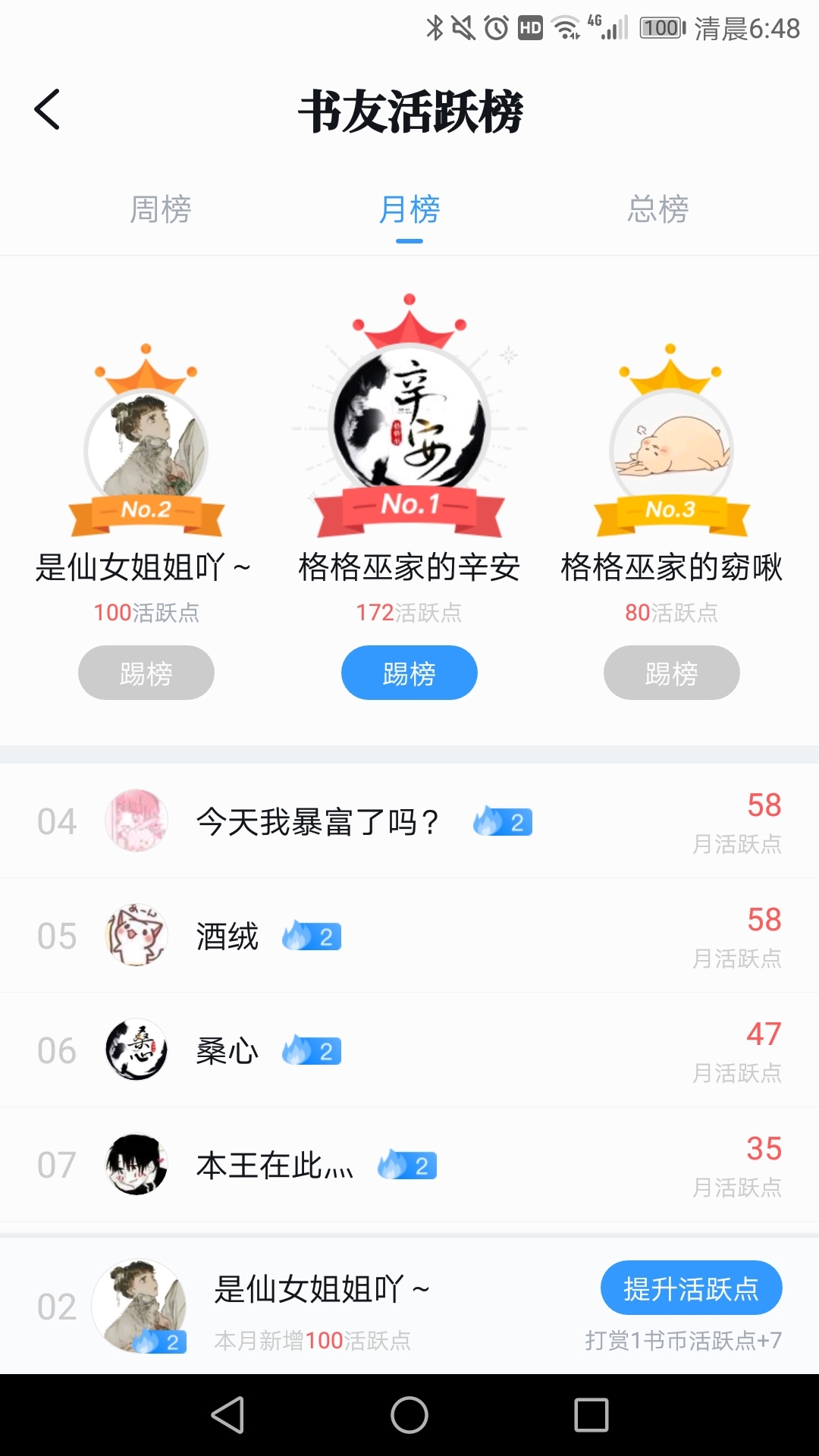819x1456 pixels.
Task: Tap the system home button
Action: tap(409, 1415)
